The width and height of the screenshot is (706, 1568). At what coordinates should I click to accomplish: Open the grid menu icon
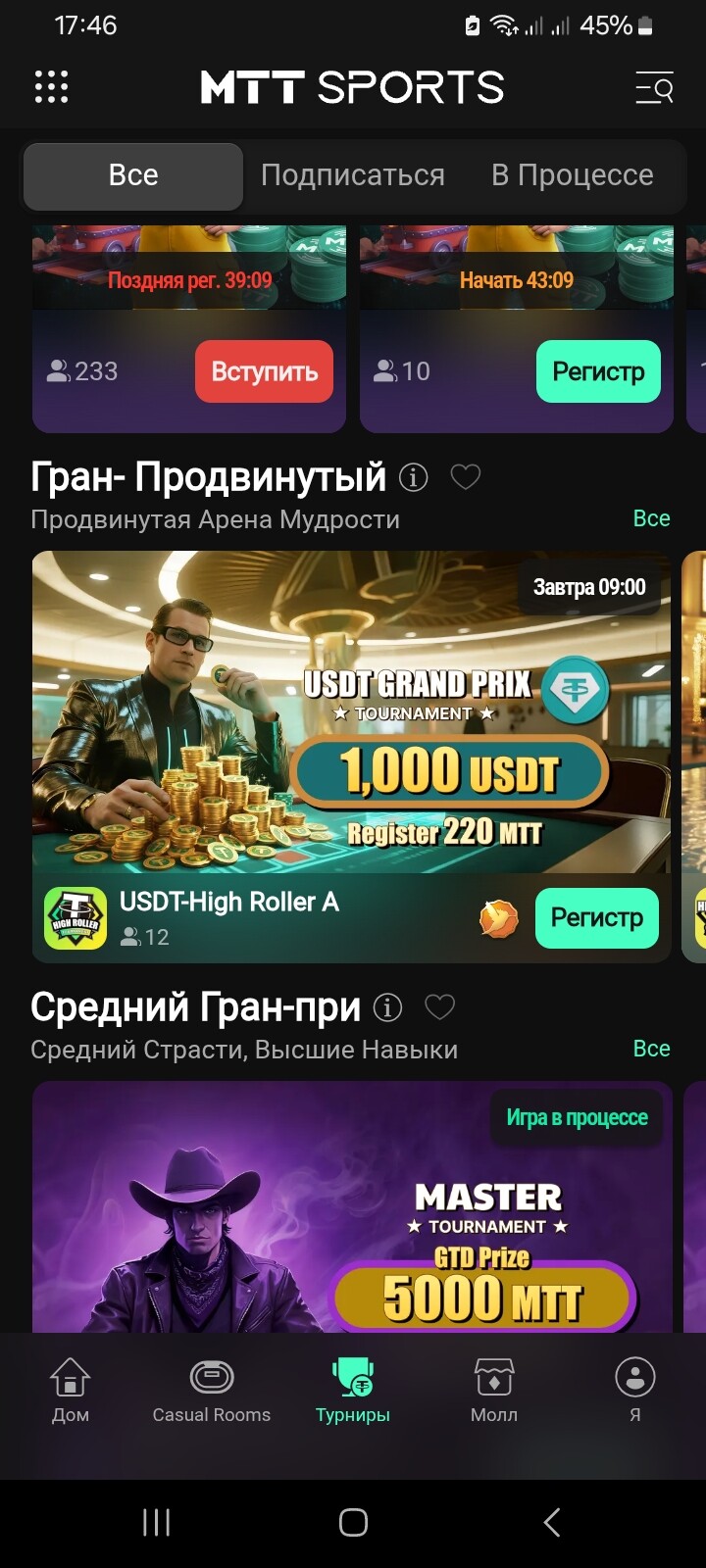coord(52,87)
